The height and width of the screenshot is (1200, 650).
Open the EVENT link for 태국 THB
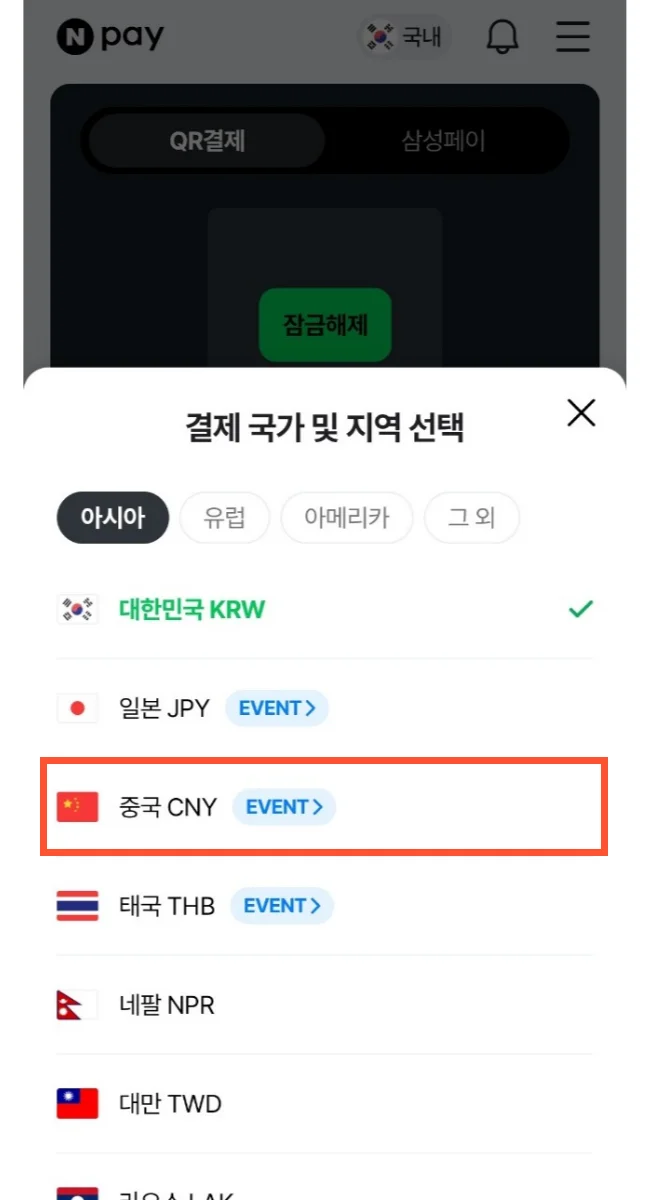click(x=282, y=906)
